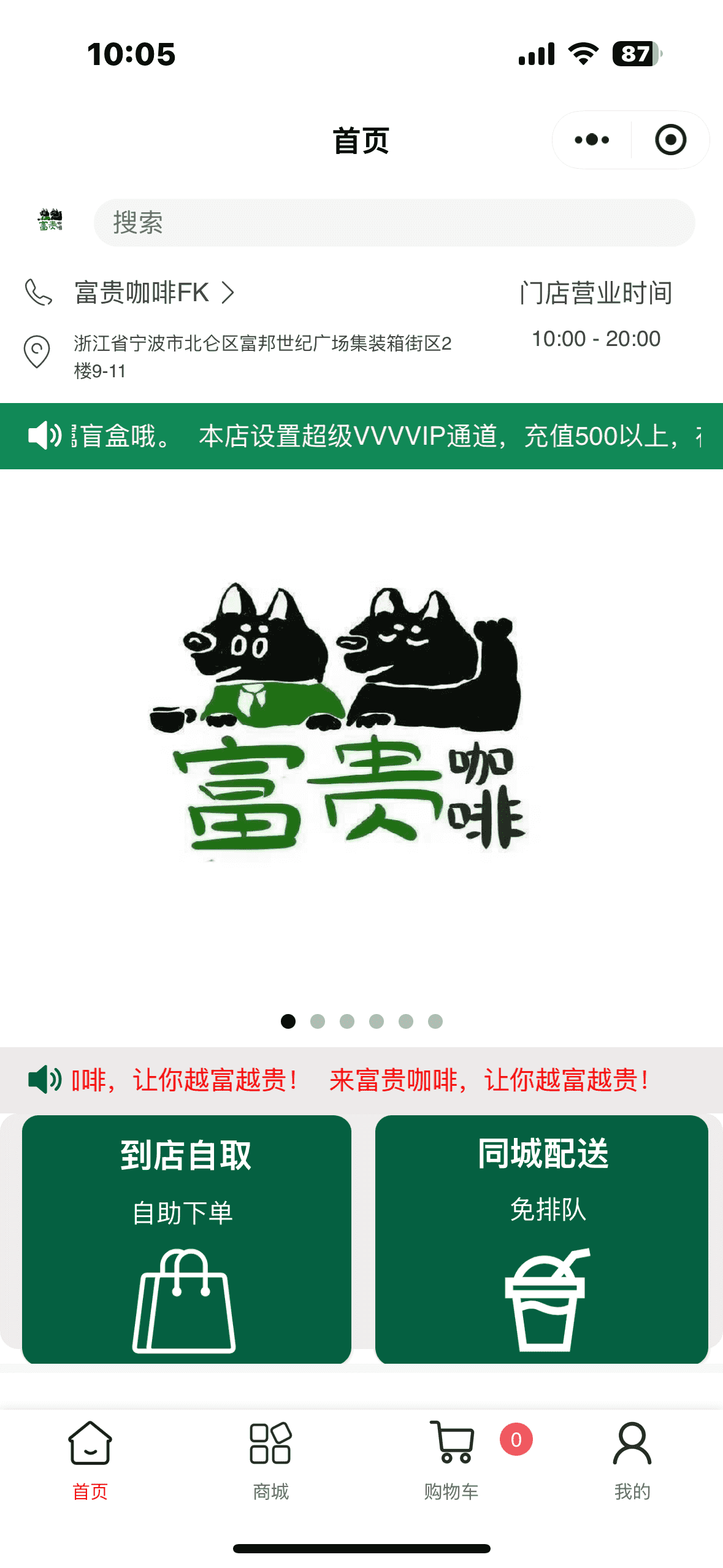This screenshot has height=1568, width=723.
Task: Call the store via phone icon
Action: [x=38, y=292]
